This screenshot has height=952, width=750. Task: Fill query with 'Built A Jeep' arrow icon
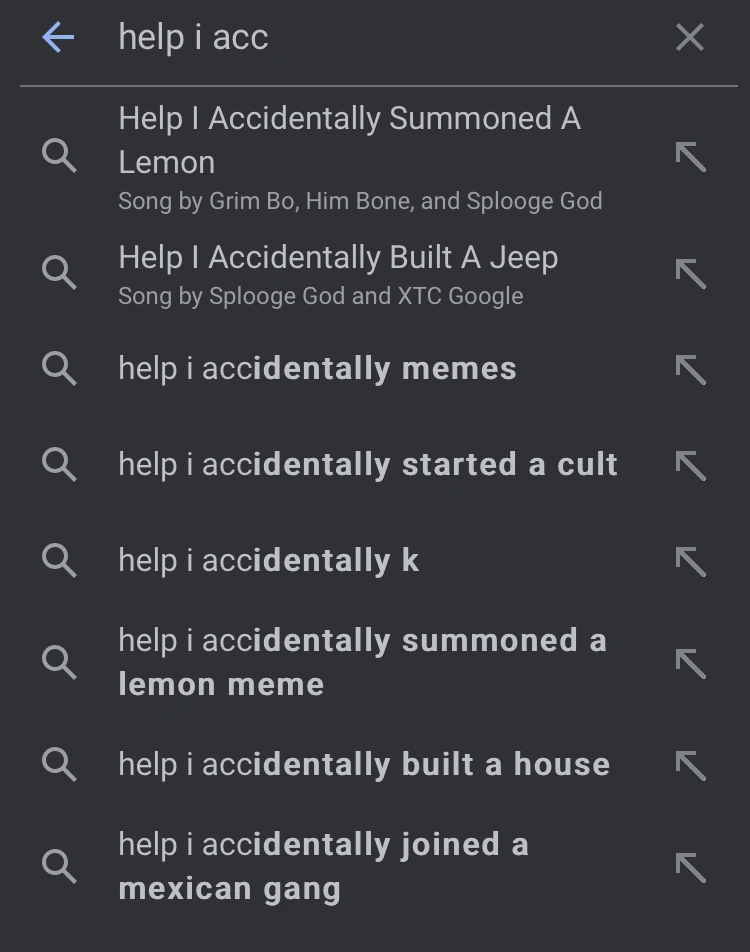691,273
